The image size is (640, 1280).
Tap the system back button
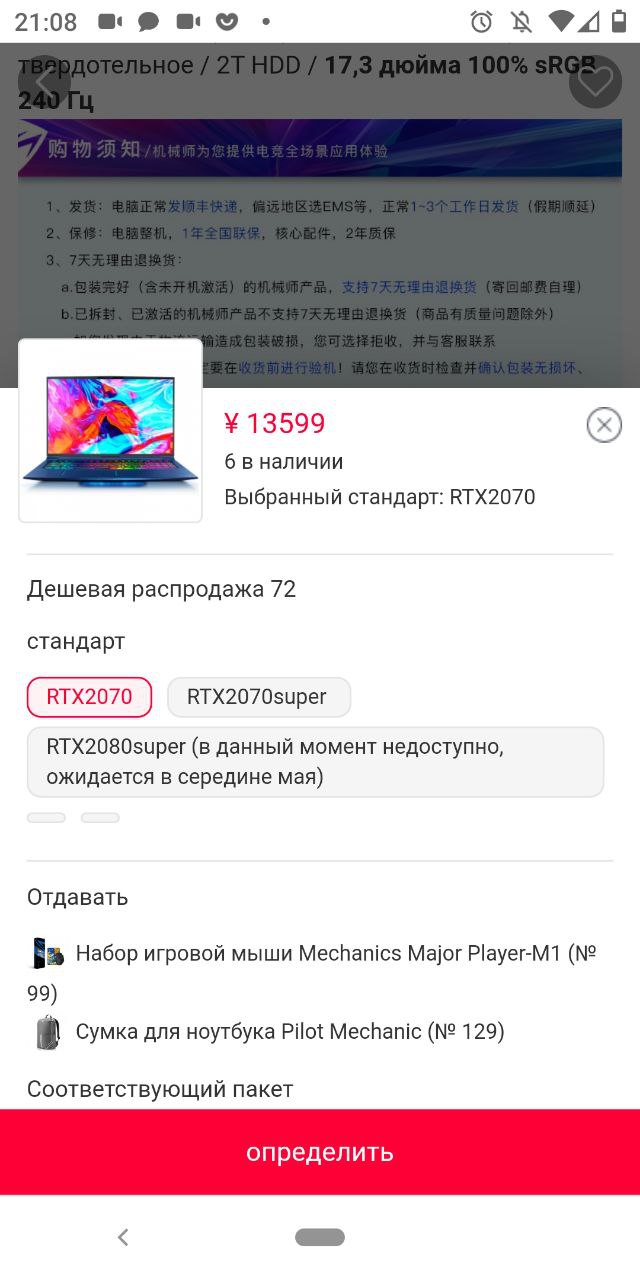123,1237
